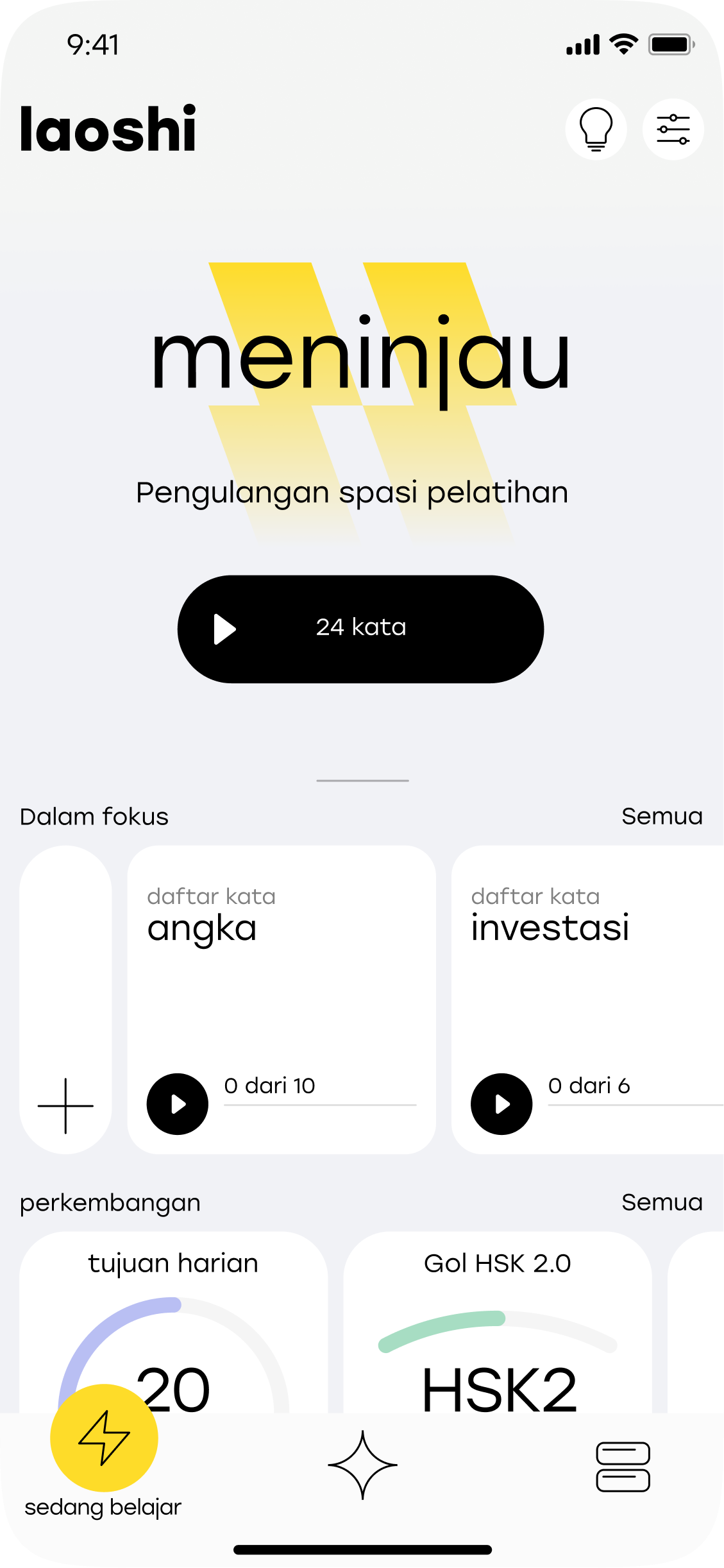Switch to the star tab
724x1568 pixels.
pos(362,1465)
